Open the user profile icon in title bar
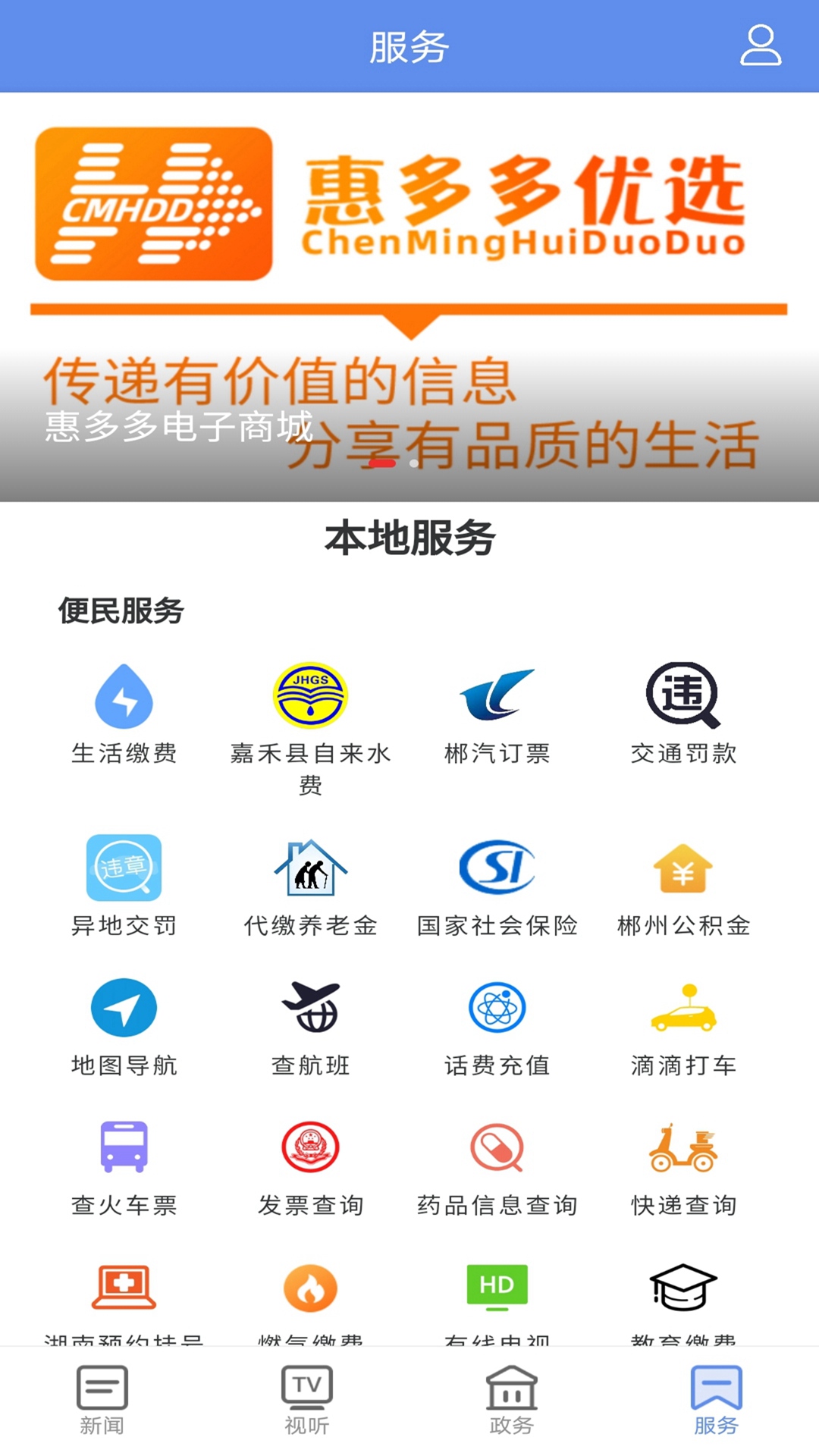The image size is (819, 1456). point(761,45)
